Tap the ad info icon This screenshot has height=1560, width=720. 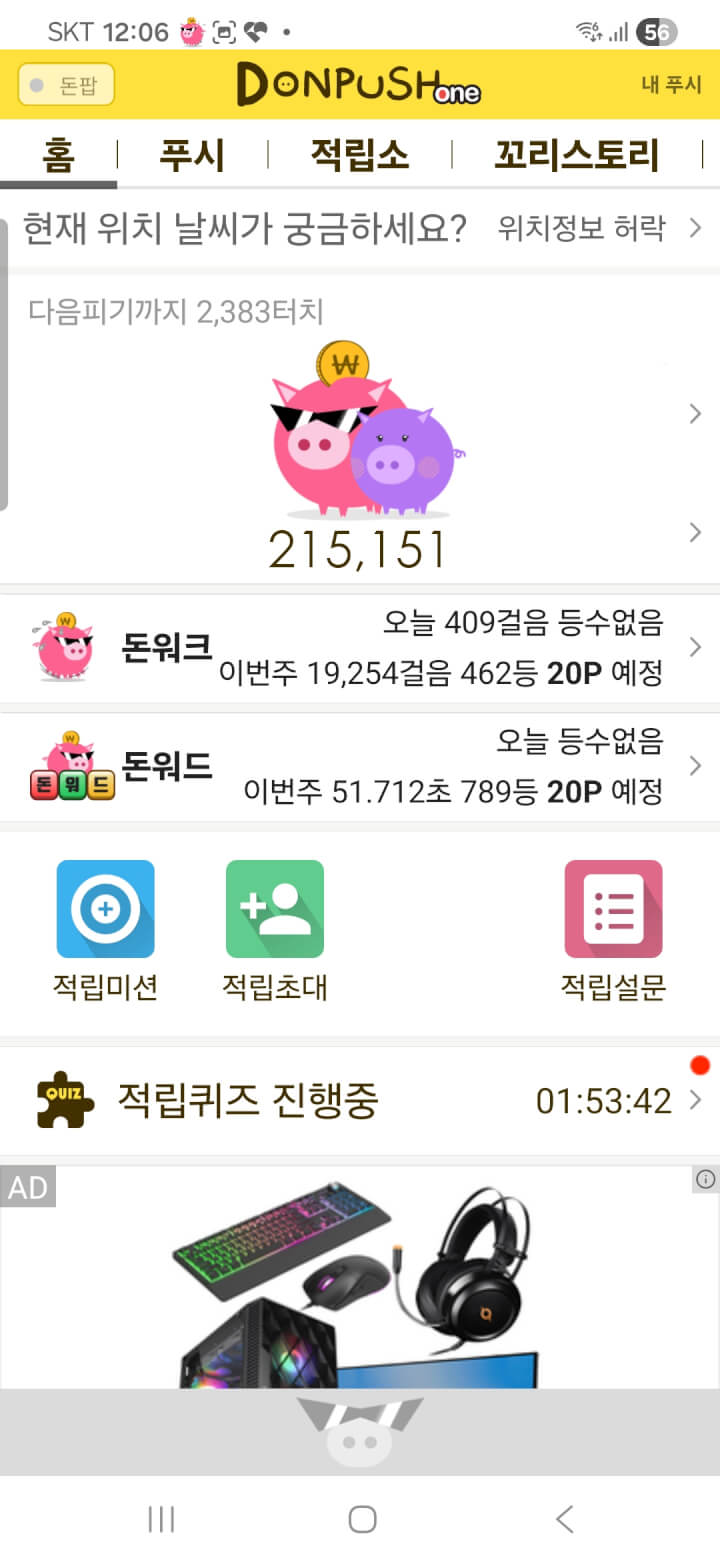(x=705, y=1180)
